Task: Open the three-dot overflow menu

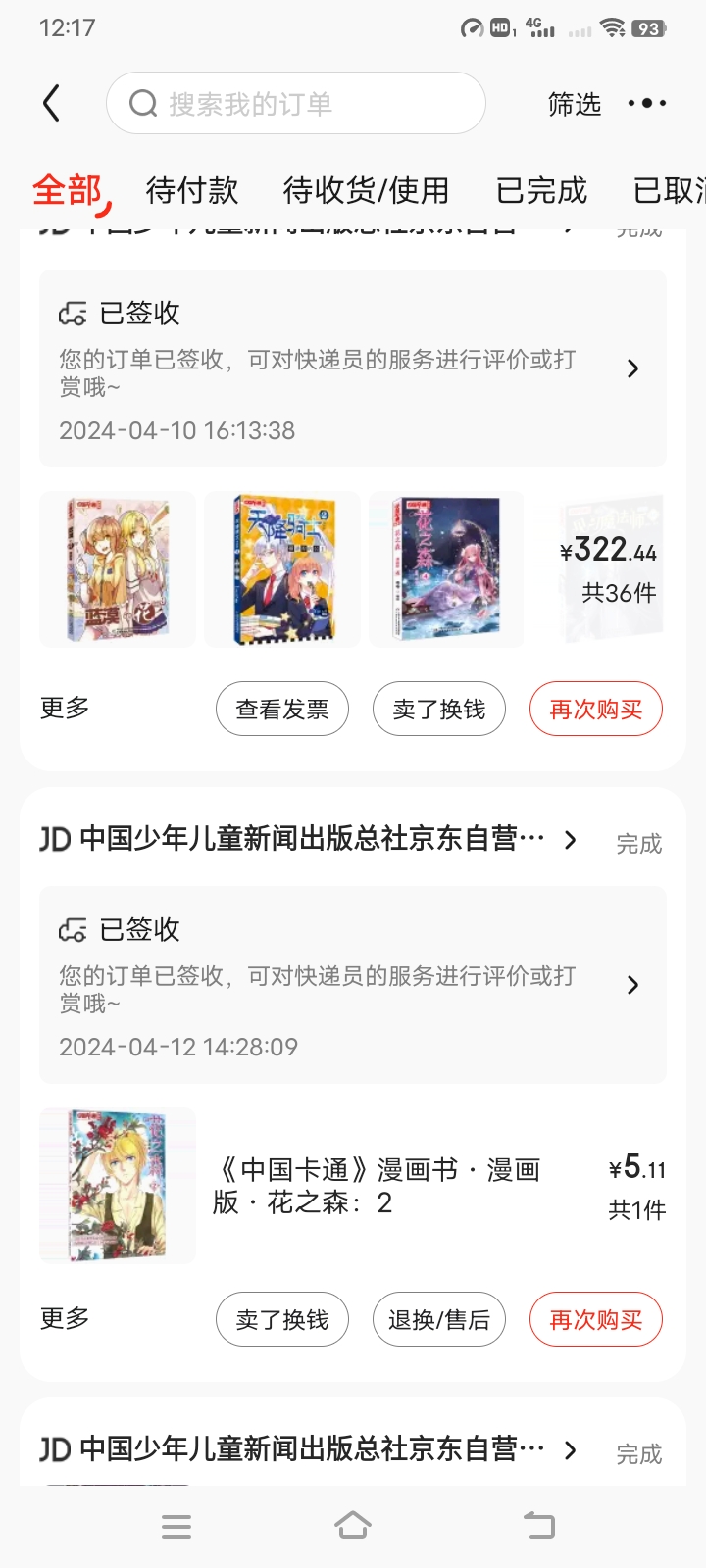Action: [647, 103]
